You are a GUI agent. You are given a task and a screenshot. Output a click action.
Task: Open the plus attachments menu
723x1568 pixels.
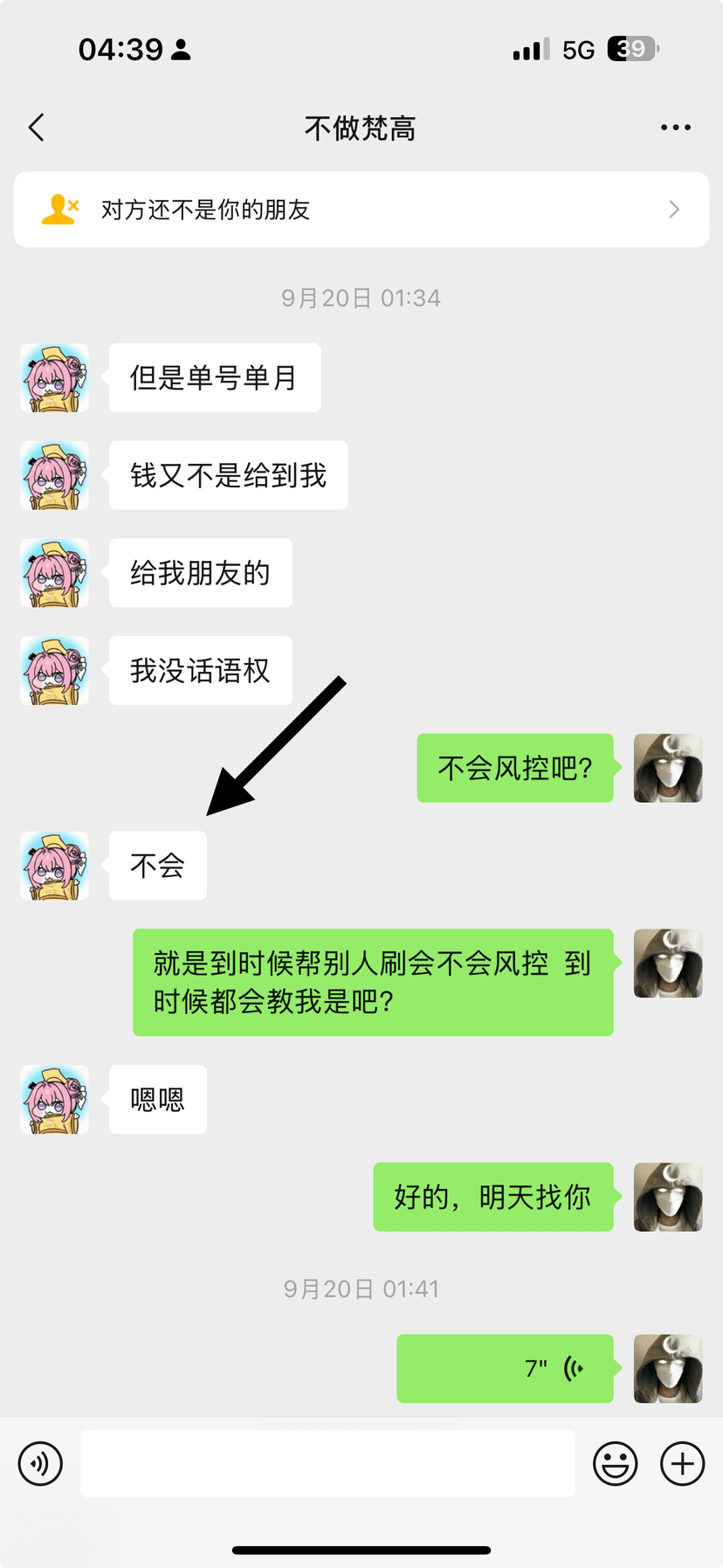pos(682,1463)
